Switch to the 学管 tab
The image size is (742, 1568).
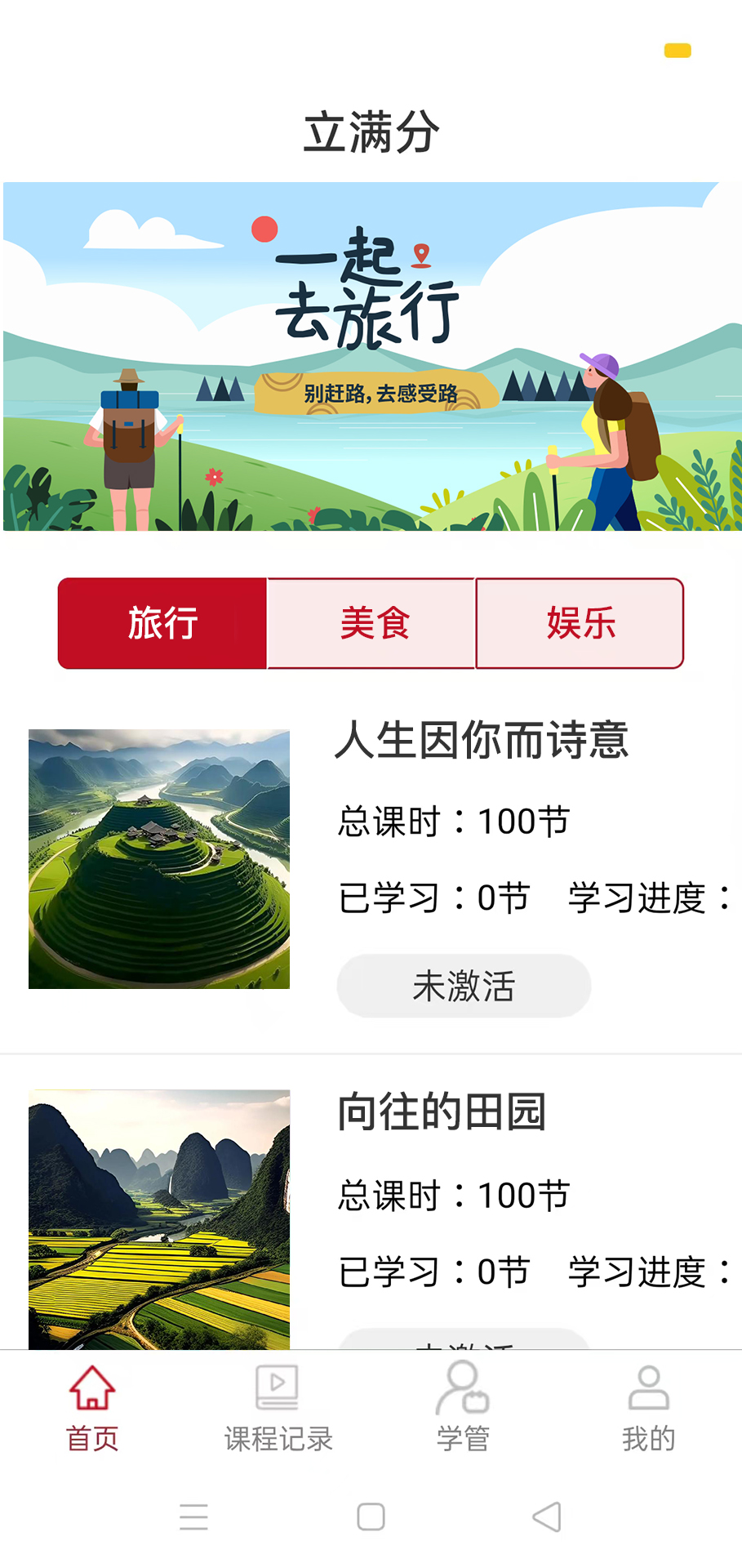(x=463, y=1409)
